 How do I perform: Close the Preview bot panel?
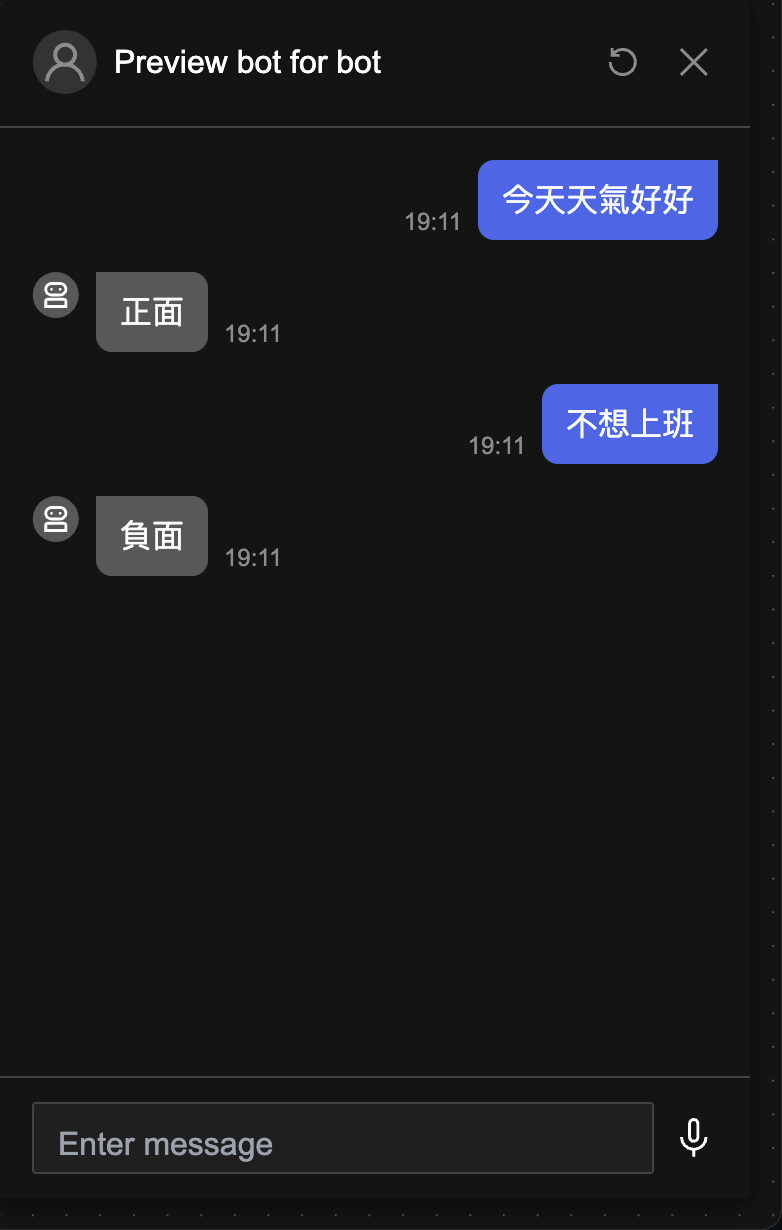click(693, 62)
